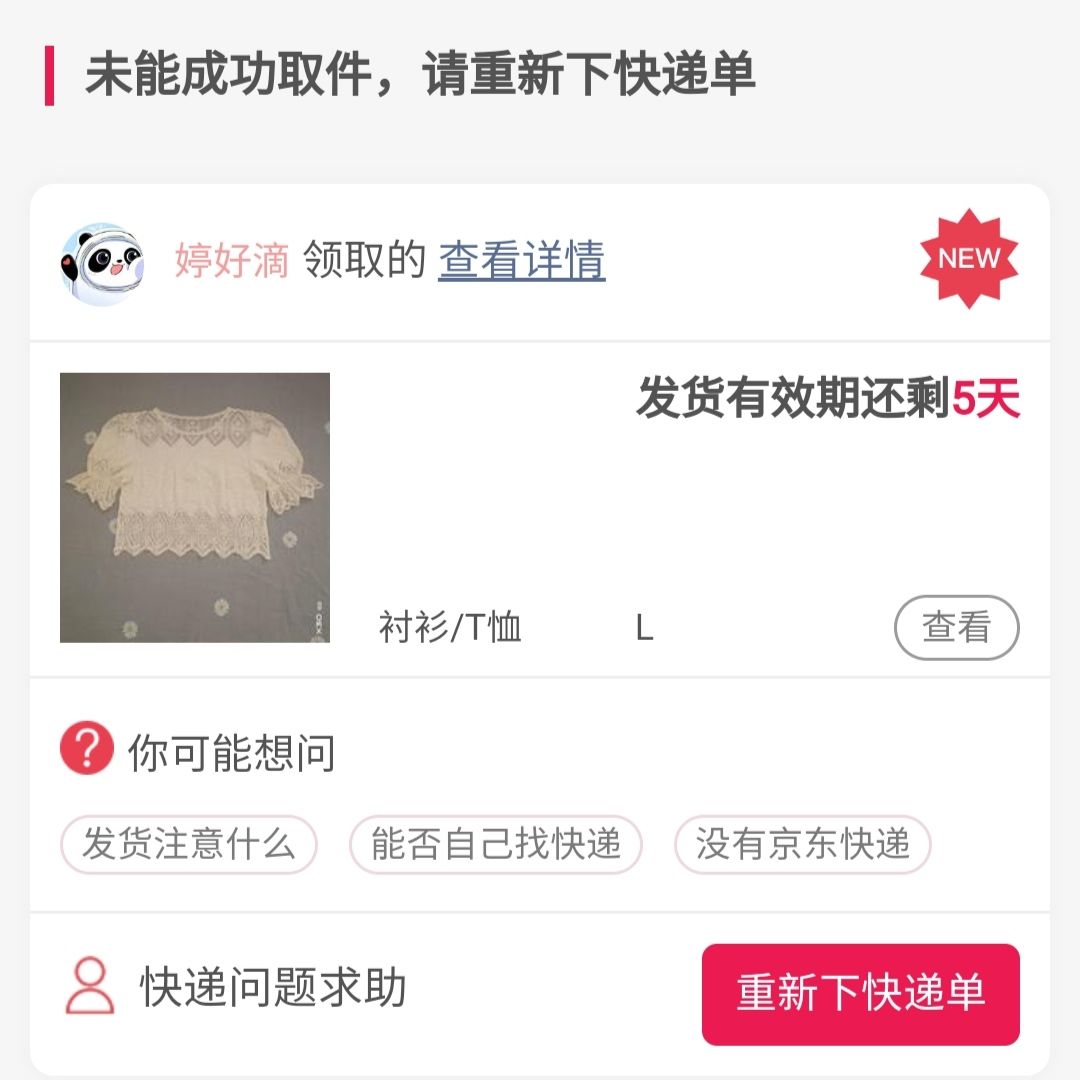Open the lace shirt product image
This screenshot has height=1080, width=1080.
[x=195, y=507]
